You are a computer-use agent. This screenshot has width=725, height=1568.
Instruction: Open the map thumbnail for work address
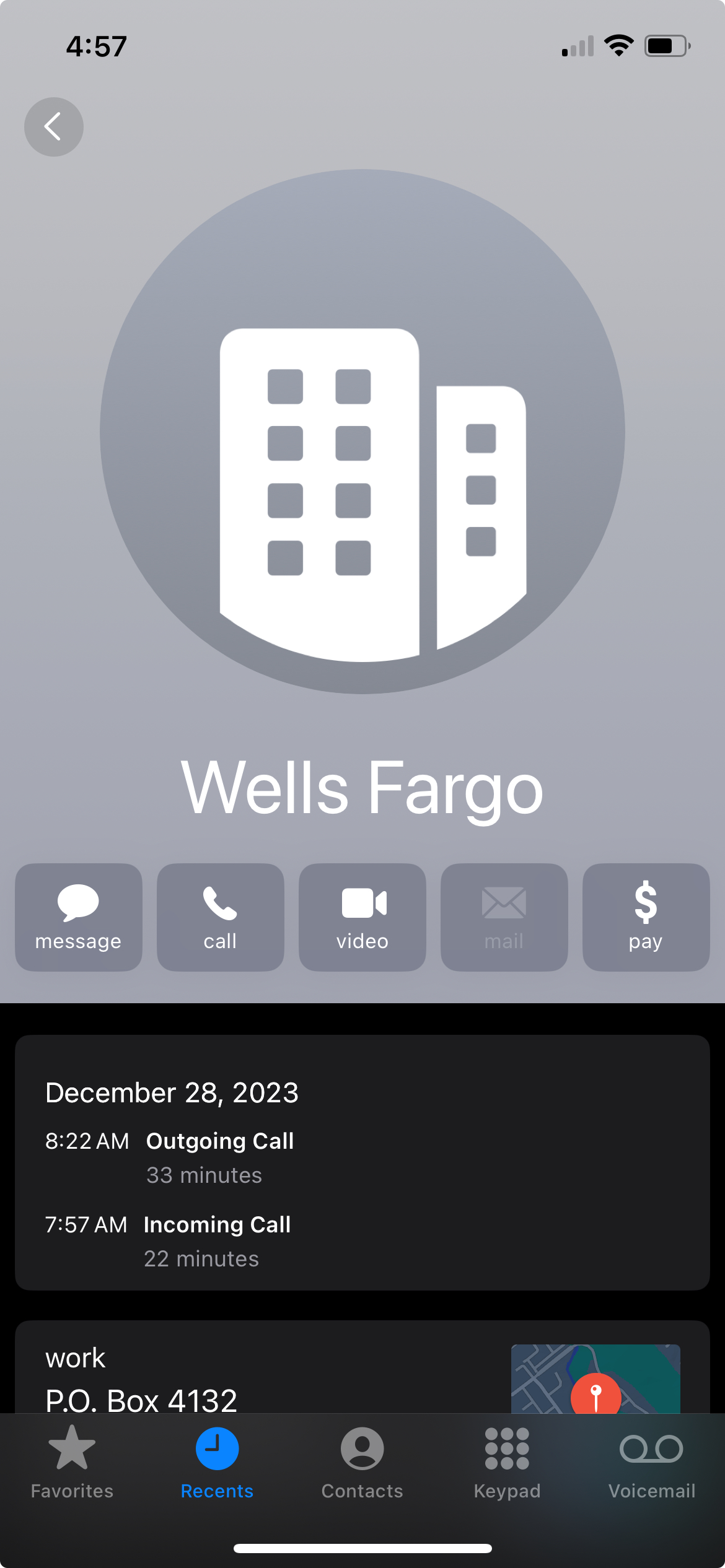(595, 1379)
